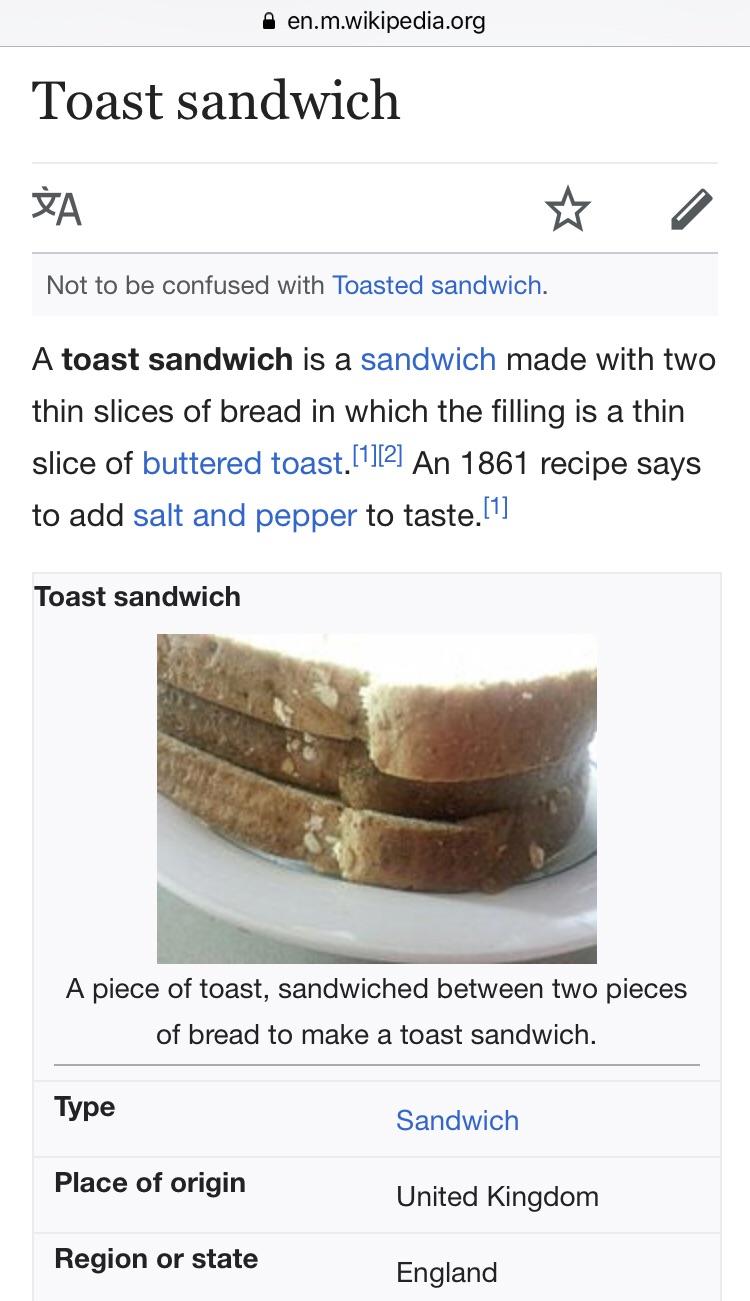This screenshot has width=750, height=1301.
Task: Select the pencil edit icon
Action: coord(692,208)
